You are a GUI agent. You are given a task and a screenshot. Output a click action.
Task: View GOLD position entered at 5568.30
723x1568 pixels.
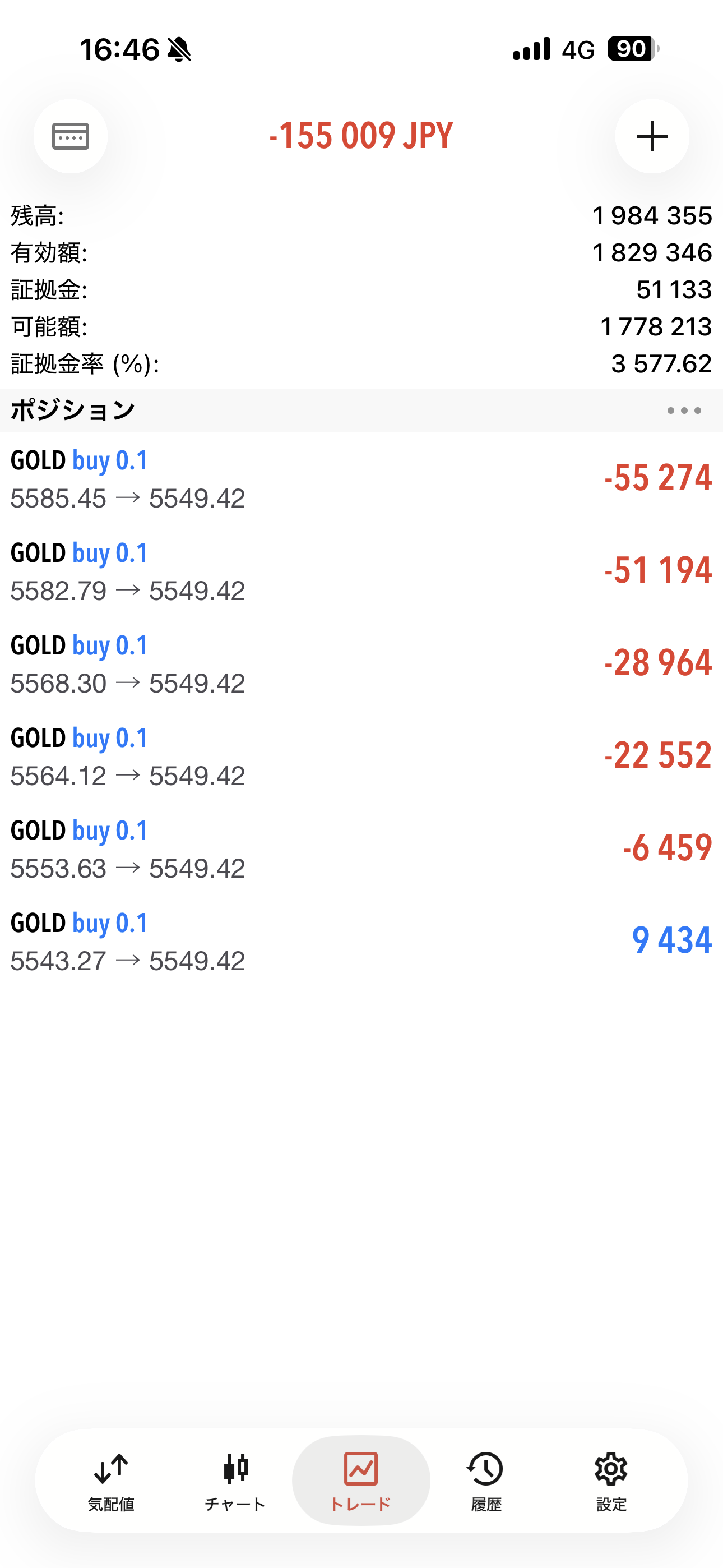coord(361,664)
